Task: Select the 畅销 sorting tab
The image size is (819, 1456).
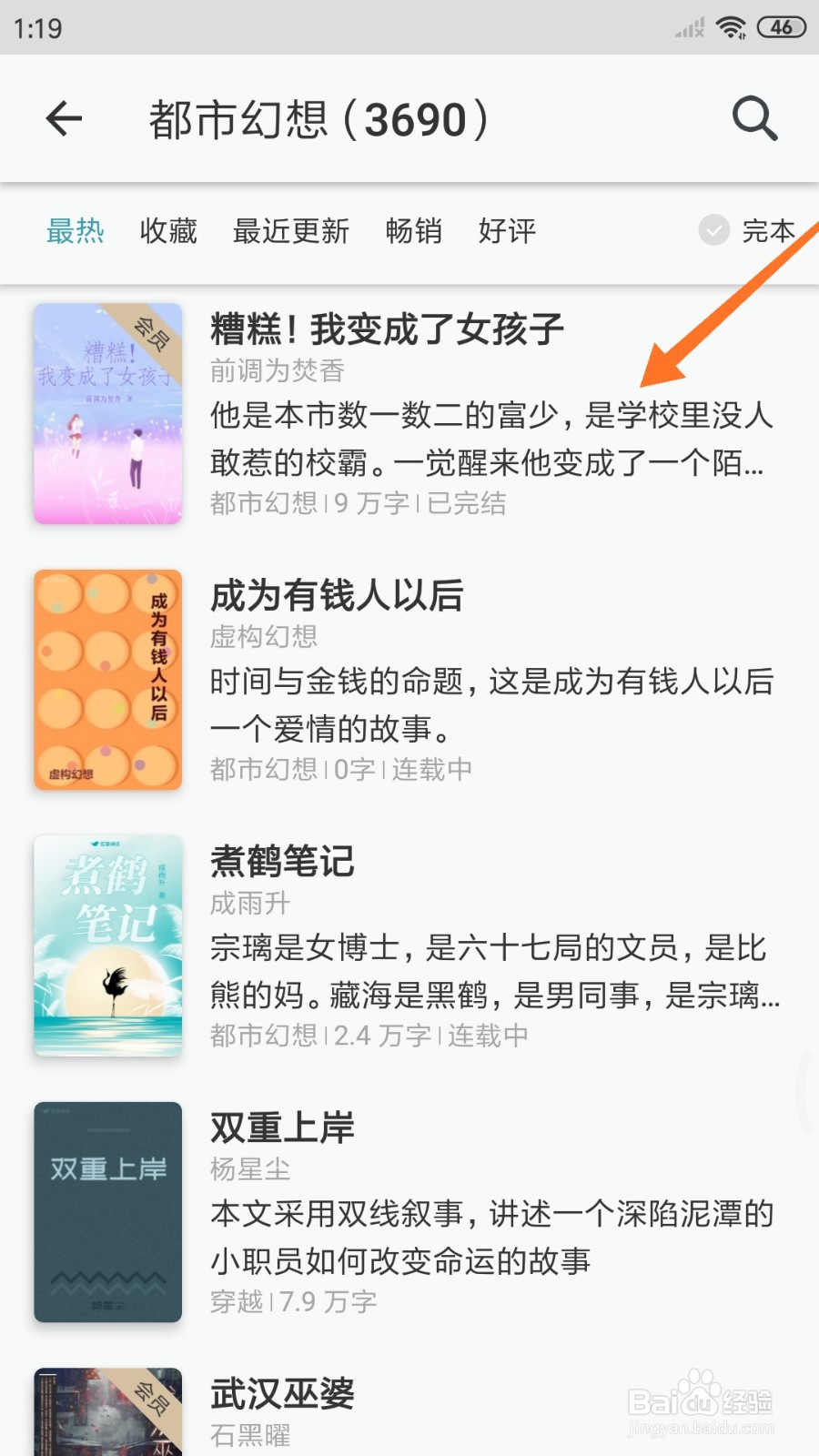Action: tap(414, 232)
